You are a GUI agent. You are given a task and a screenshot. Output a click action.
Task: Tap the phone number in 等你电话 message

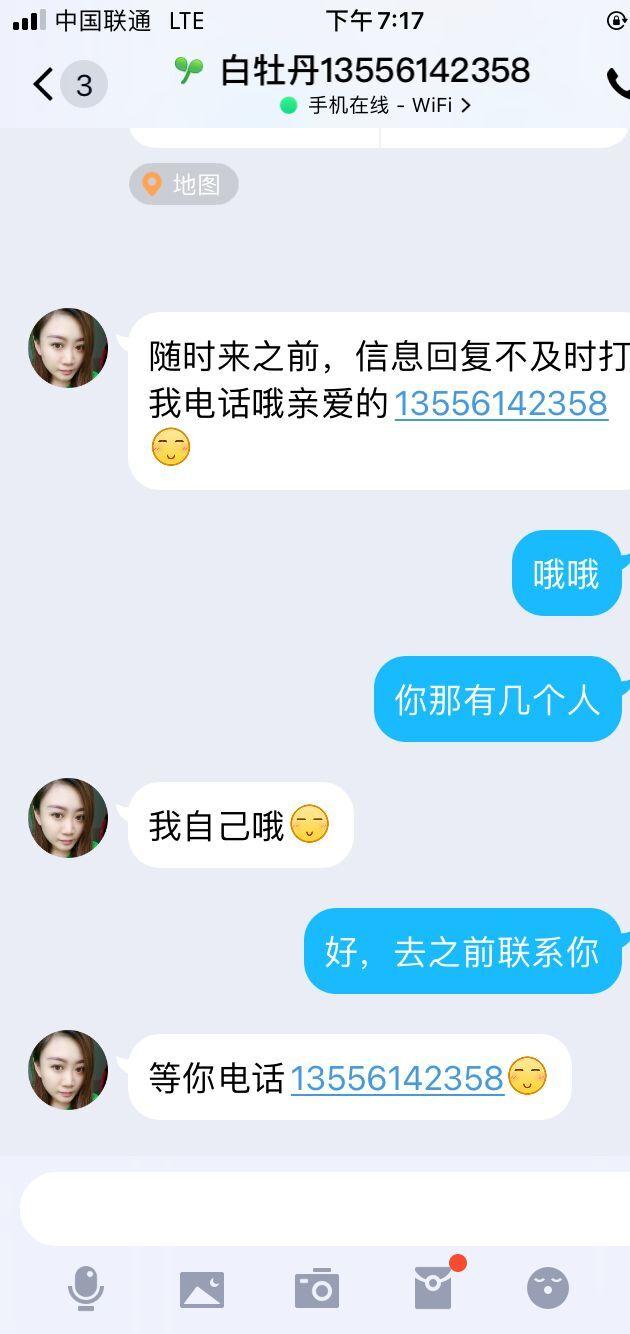[x=397, y=1078]
